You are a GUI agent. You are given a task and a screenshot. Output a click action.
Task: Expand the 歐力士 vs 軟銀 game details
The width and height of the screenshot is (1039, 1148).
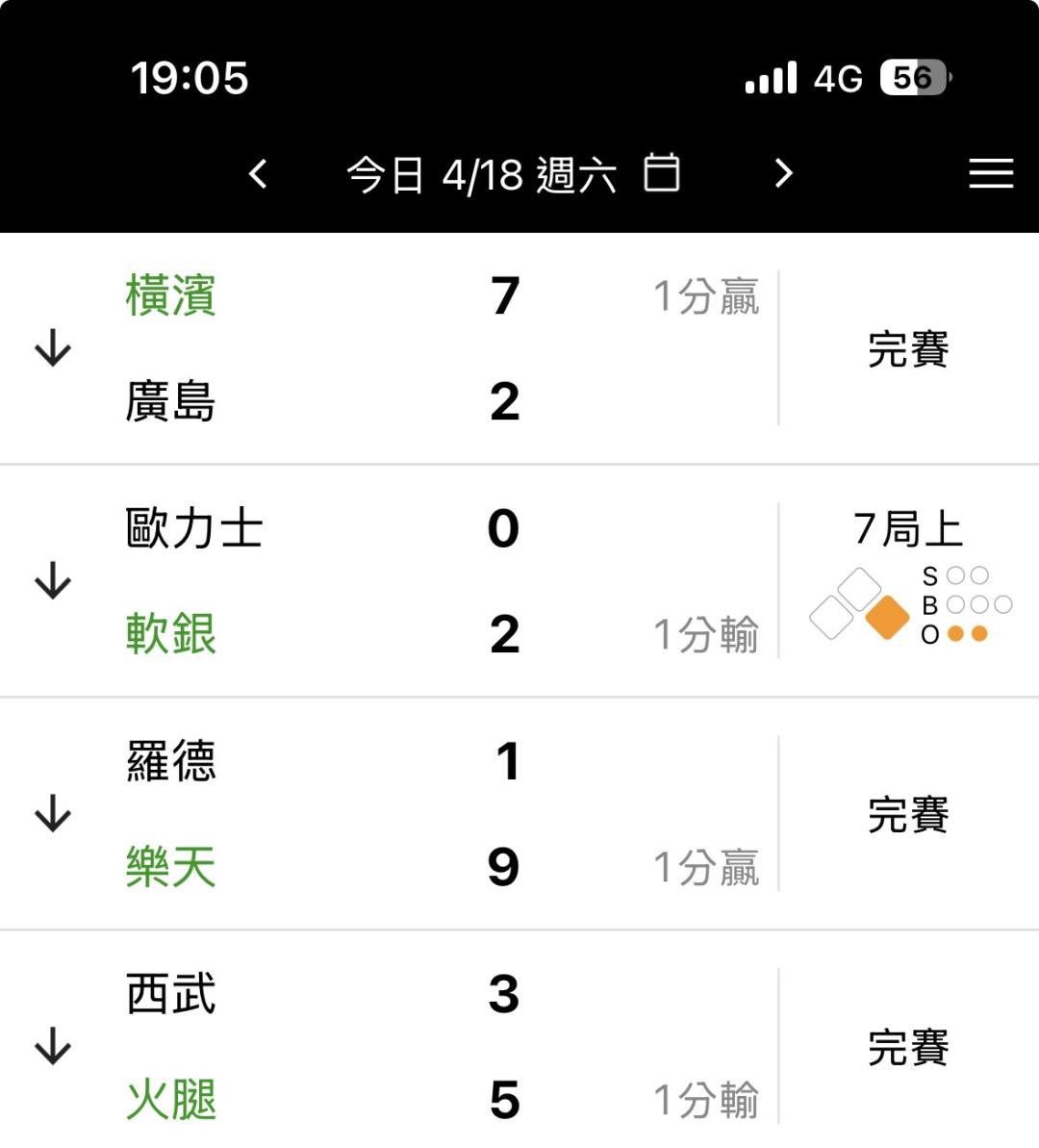click(x=53, y=581)
